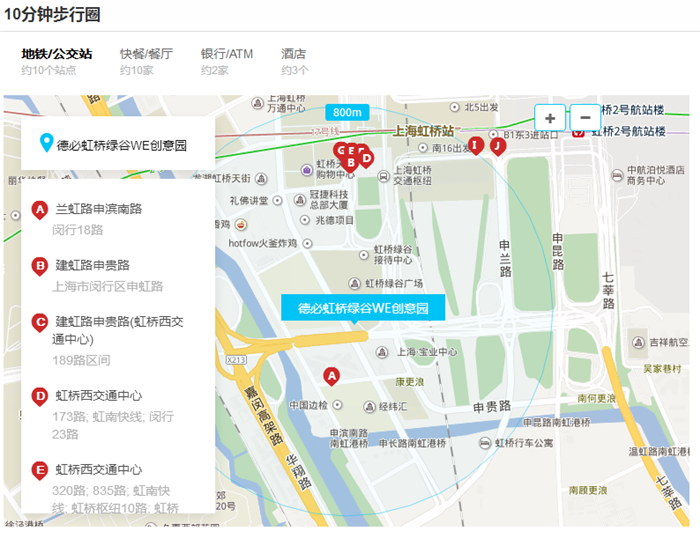Tap the 德必虹桥绿谷WE创意园 map label

362,308
